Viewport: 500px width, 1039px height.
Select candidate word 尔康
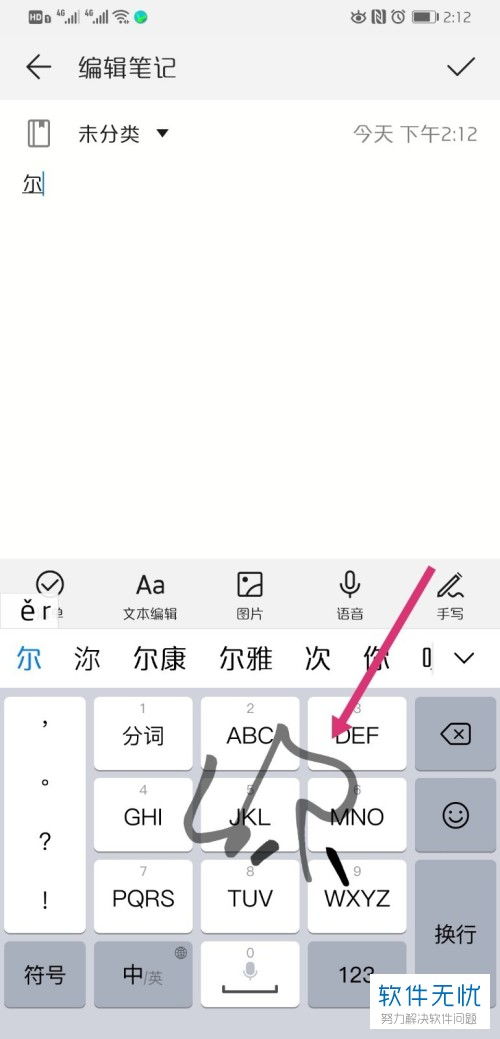[x=160, y=659]
